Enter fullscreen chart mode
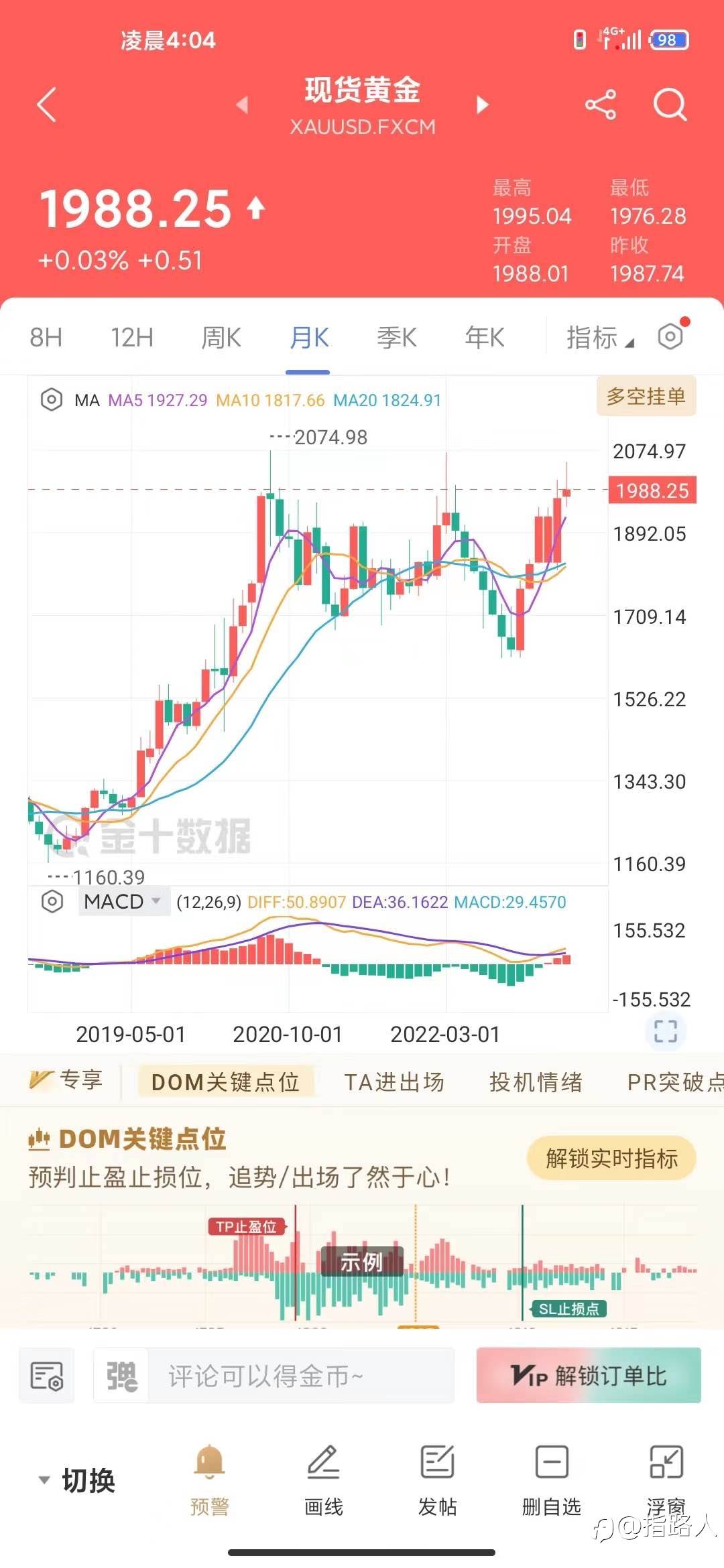 [x=666, y=1031]
